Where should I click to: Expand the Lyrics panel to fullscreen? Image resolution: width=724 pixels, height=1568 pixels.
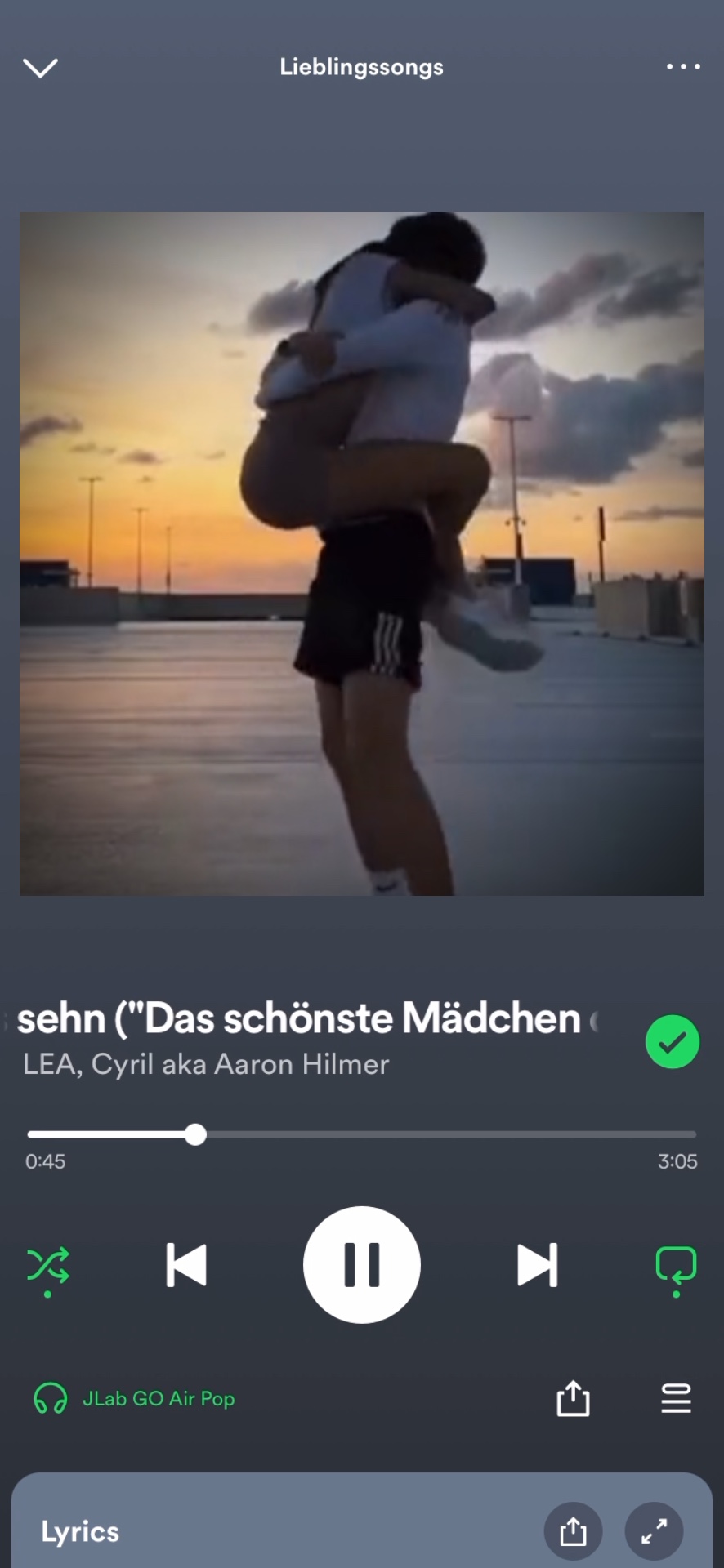(654, 1531)
